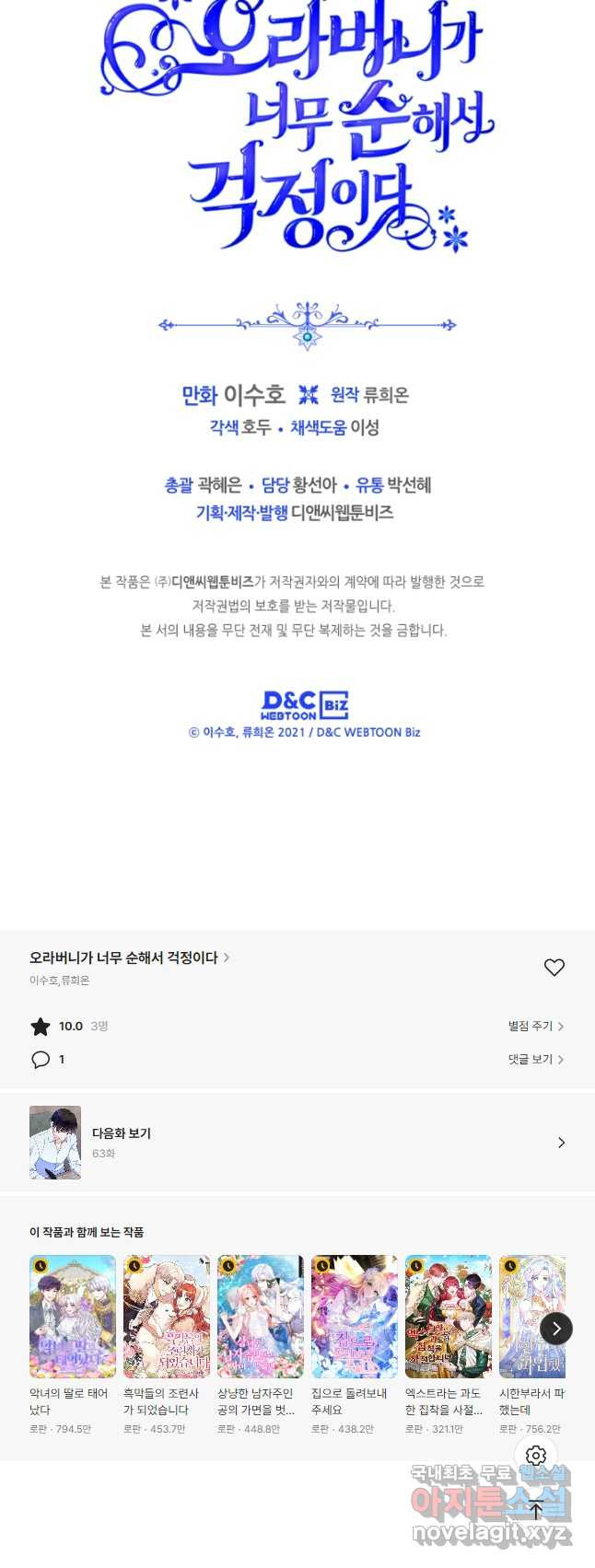Tap 별점 주기 to rate this episode

click(x=535, y=1026)
